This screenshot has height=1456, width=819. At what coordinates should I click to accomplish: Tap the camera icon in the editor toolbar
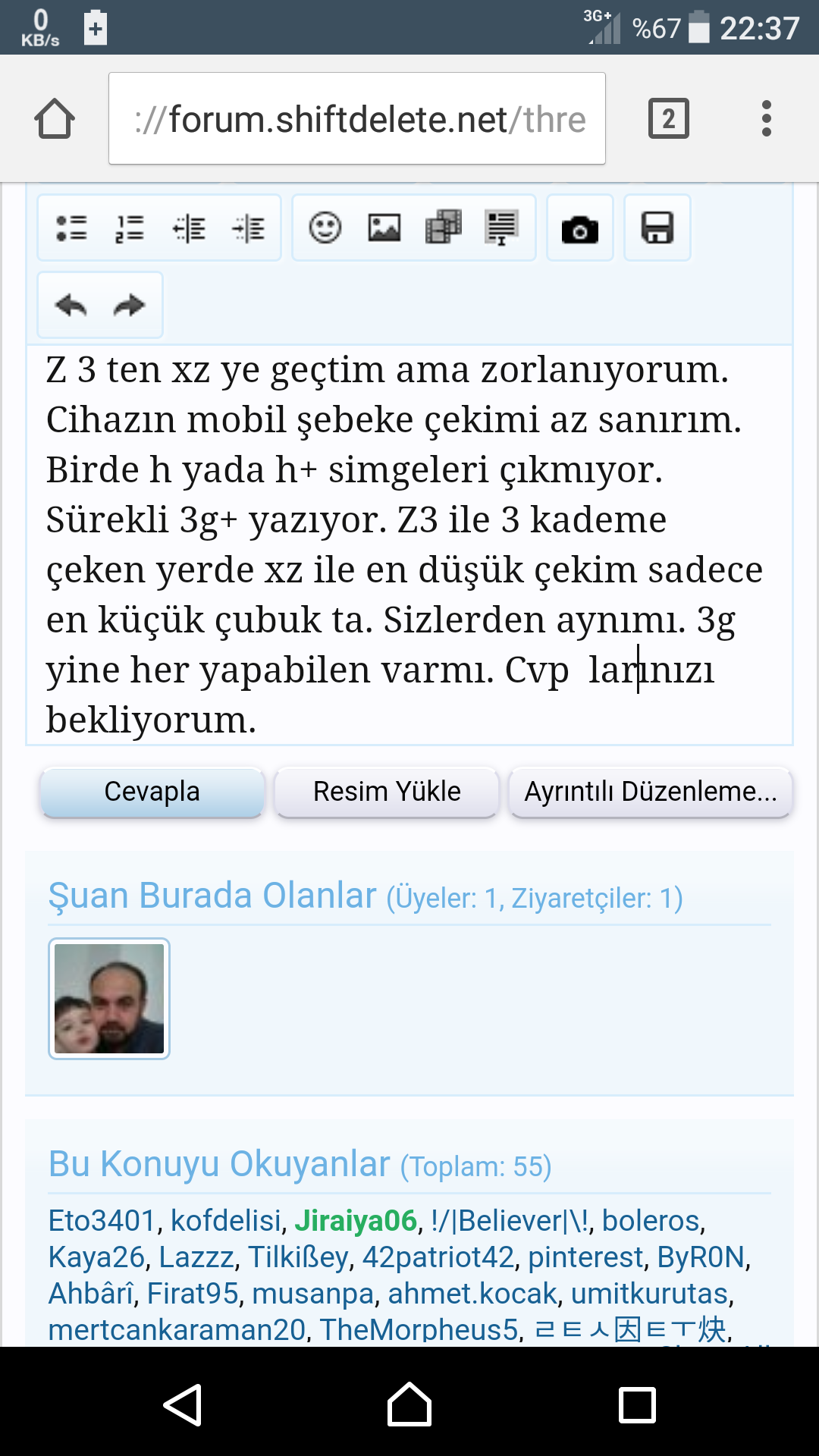pyautogui.click(x=580, y=228)
